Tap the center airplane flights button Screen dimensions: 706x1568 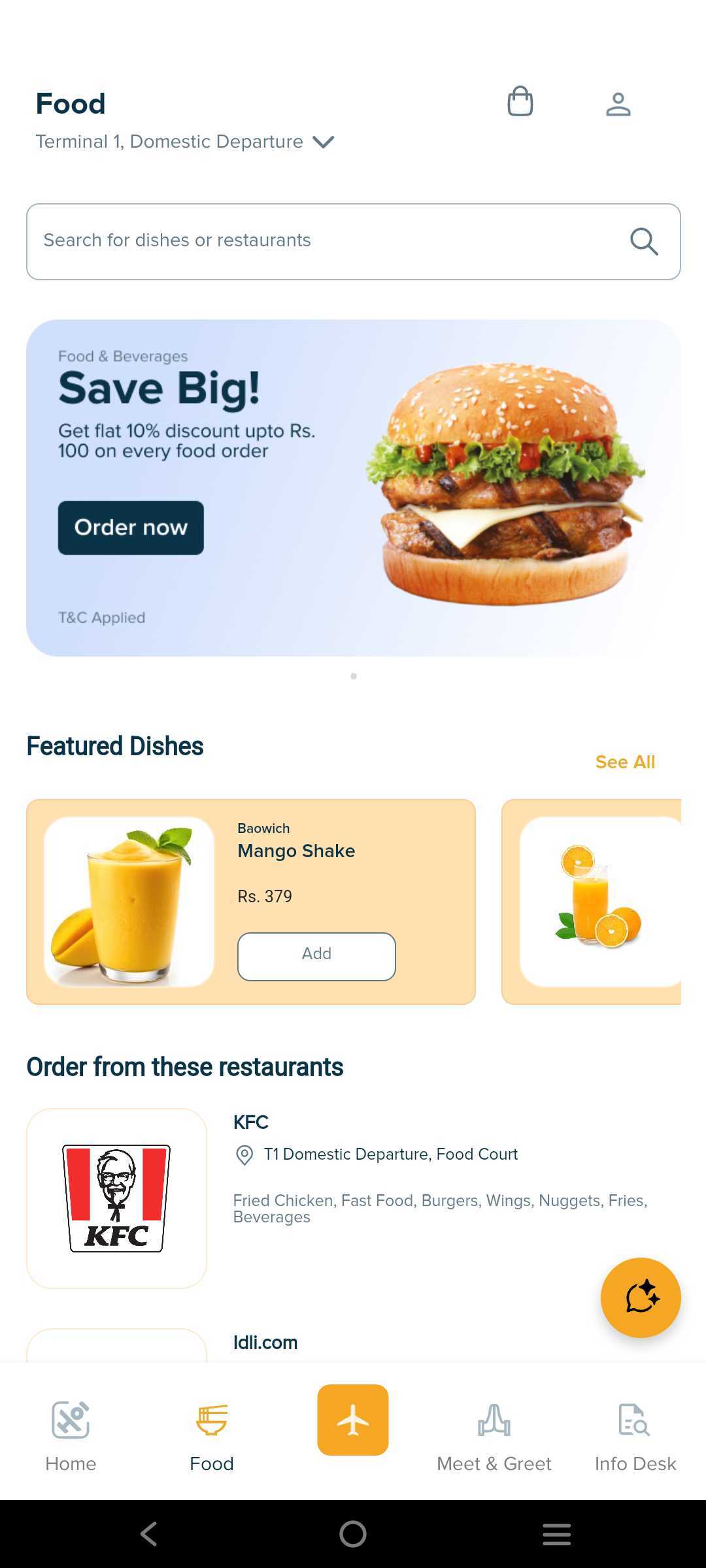353,1420
